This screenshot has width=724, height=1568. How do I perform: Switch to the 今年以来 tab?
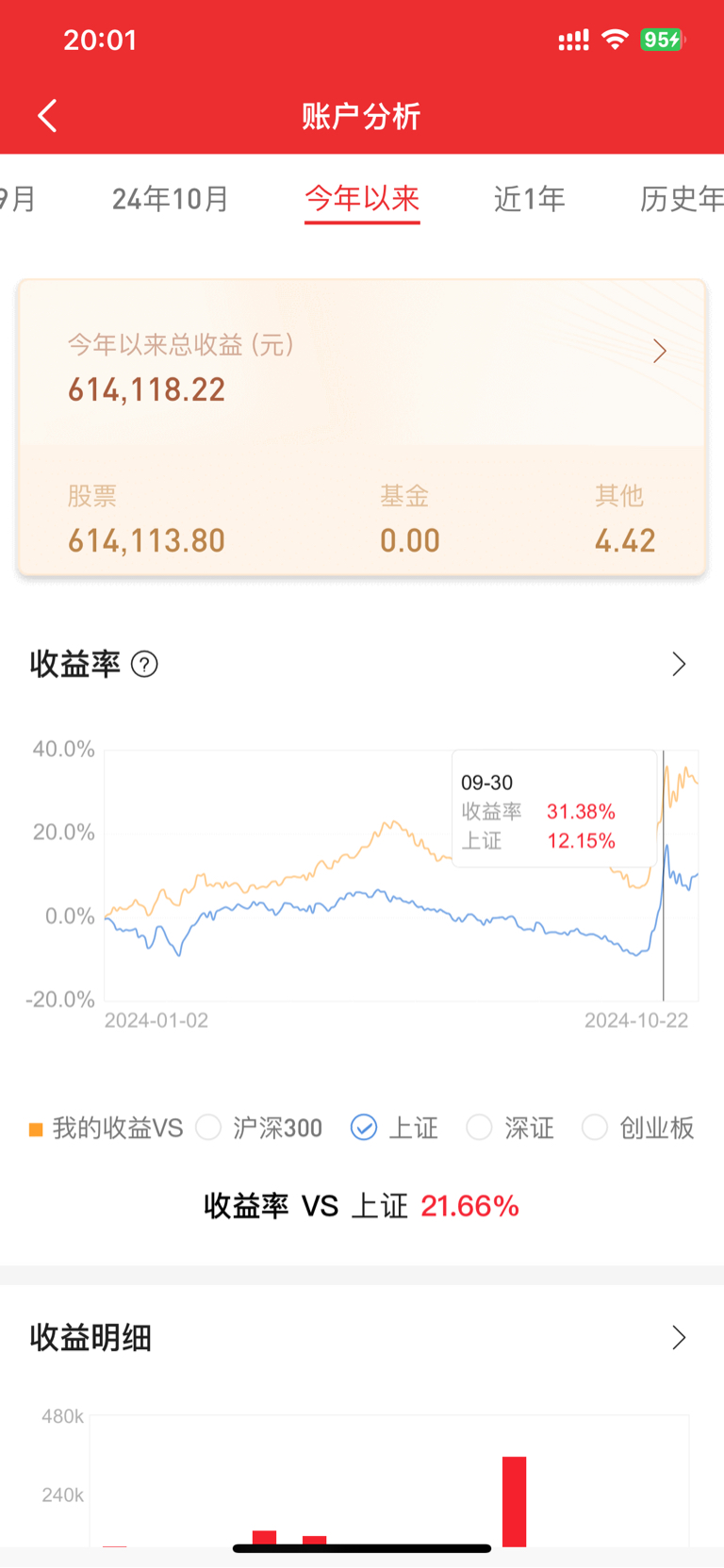(x=362, y=199)
